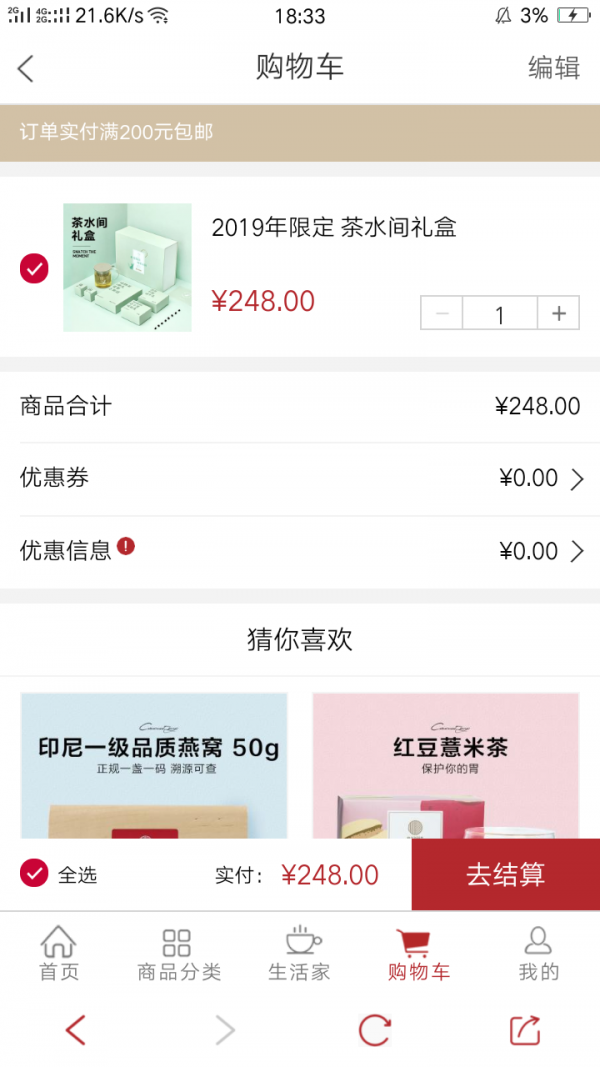Toggle the 全选 select-all checkbox
Viewport: 600px width, 1067px height.
pos(34,873)
